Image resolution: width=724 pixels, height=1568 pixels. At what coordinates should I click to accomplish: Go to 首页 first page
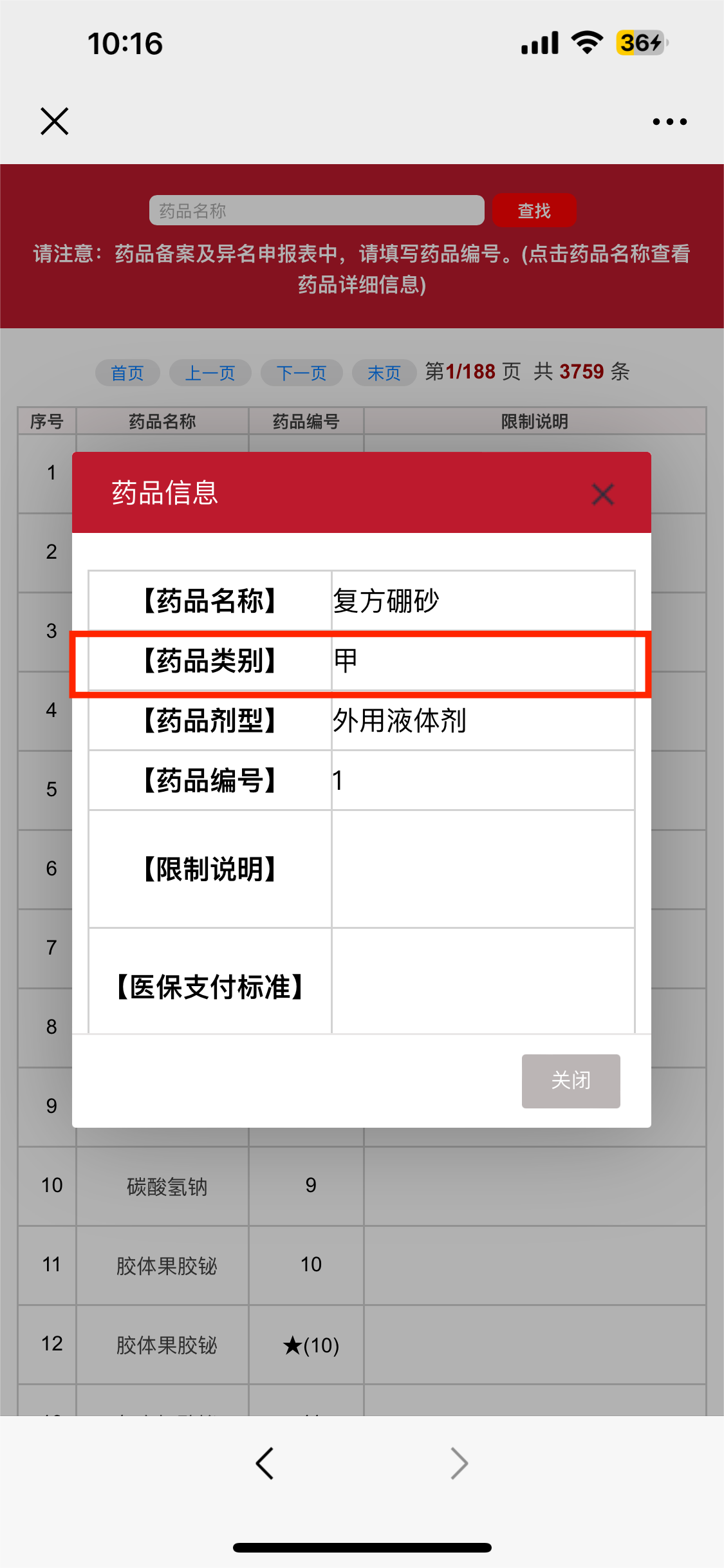[127, 373]
